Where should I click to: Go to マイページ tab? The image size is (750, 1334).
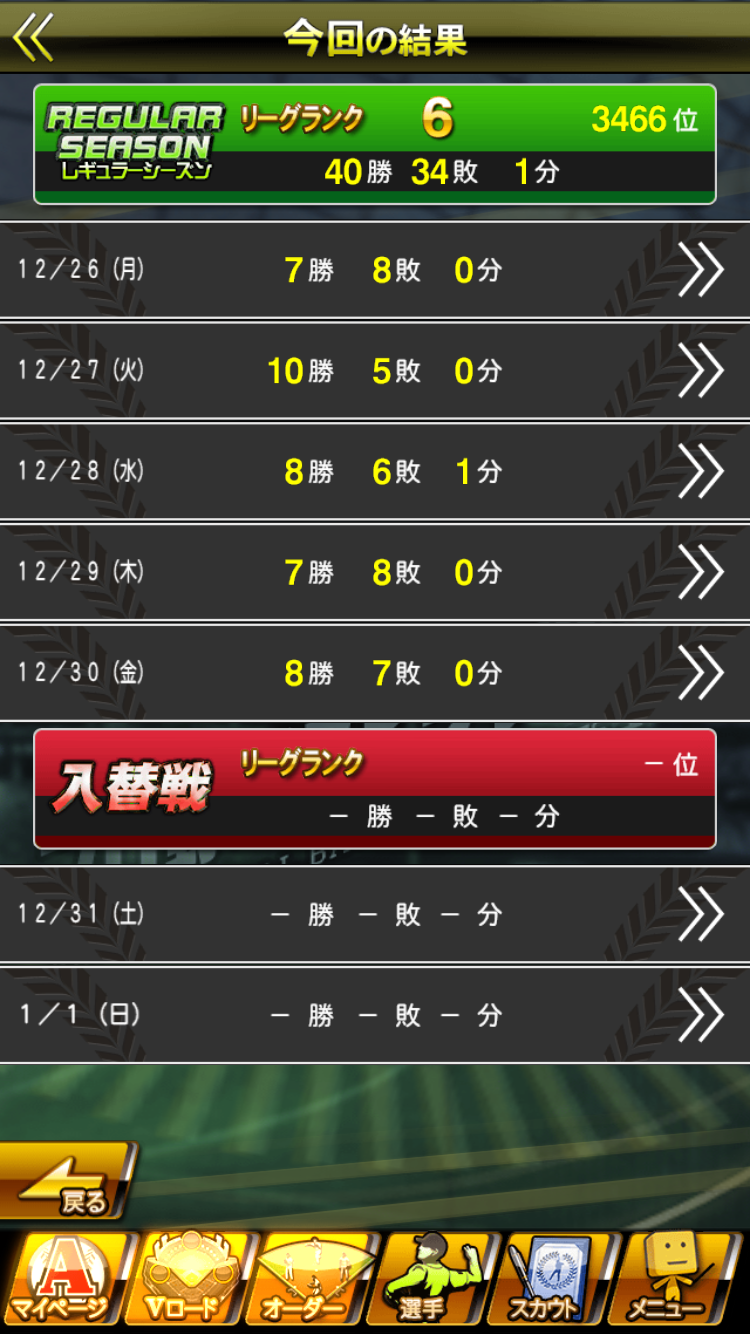click(x=64, y=1282)
